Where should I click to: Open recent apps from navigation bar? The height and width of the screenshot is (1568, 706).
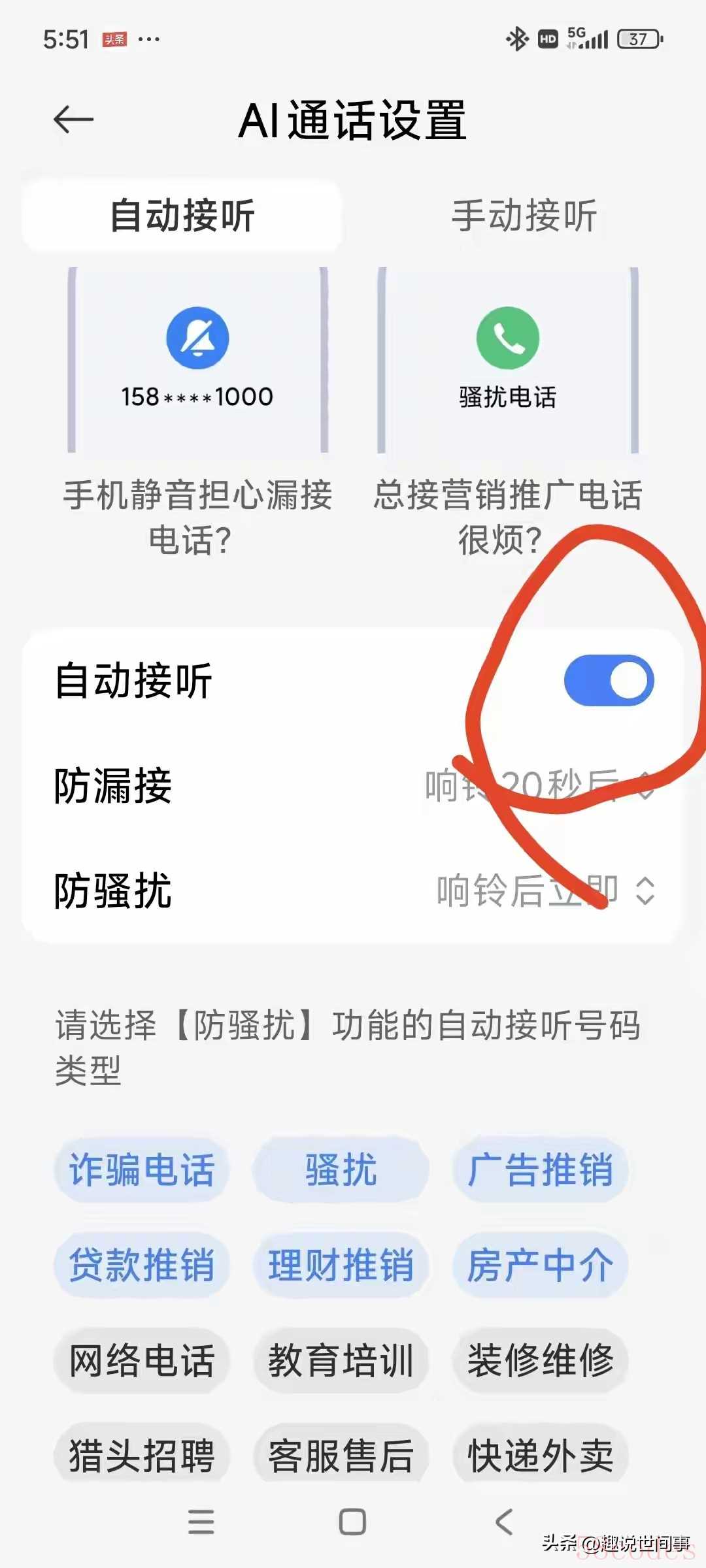coord(201,1522)
